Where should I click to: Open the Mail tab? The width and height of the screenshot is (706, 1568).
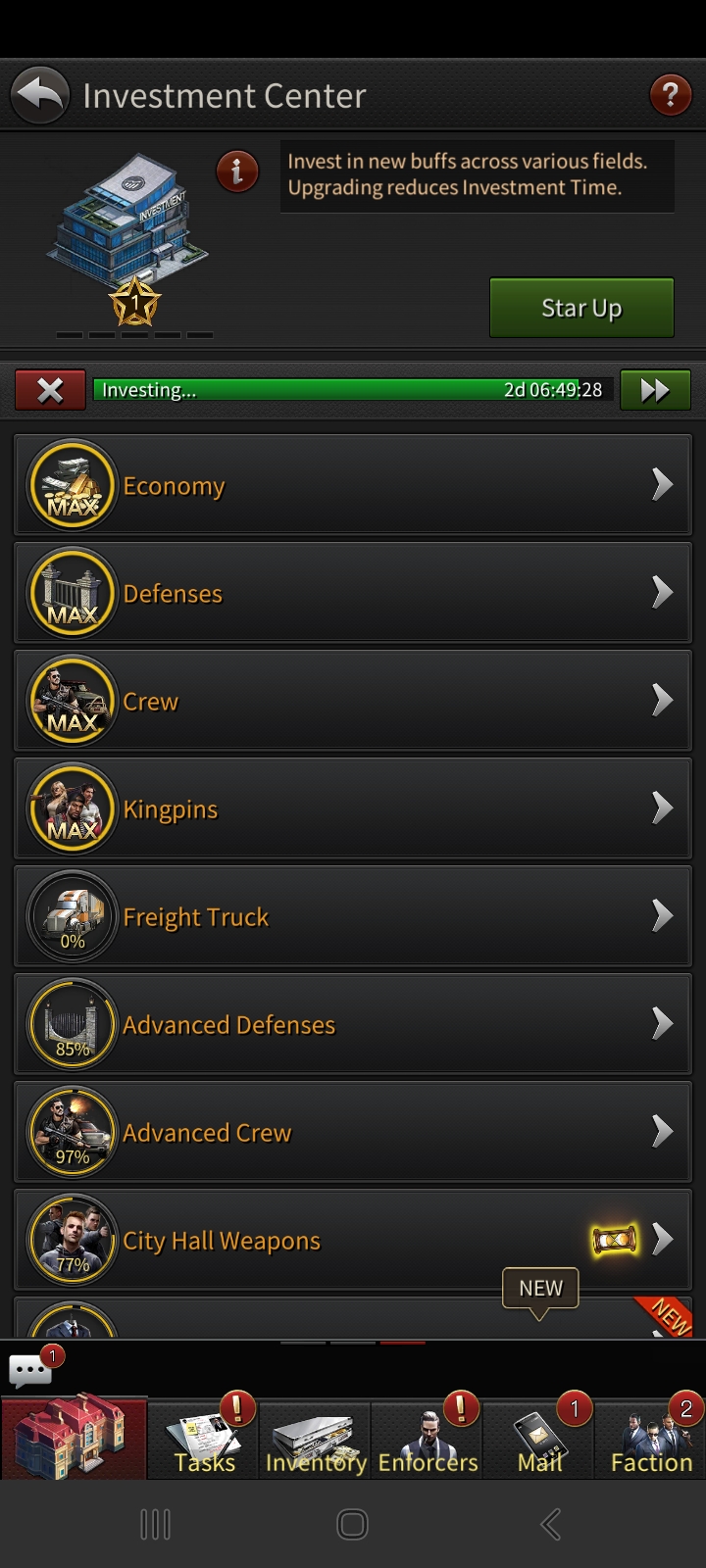[539, 1439]
